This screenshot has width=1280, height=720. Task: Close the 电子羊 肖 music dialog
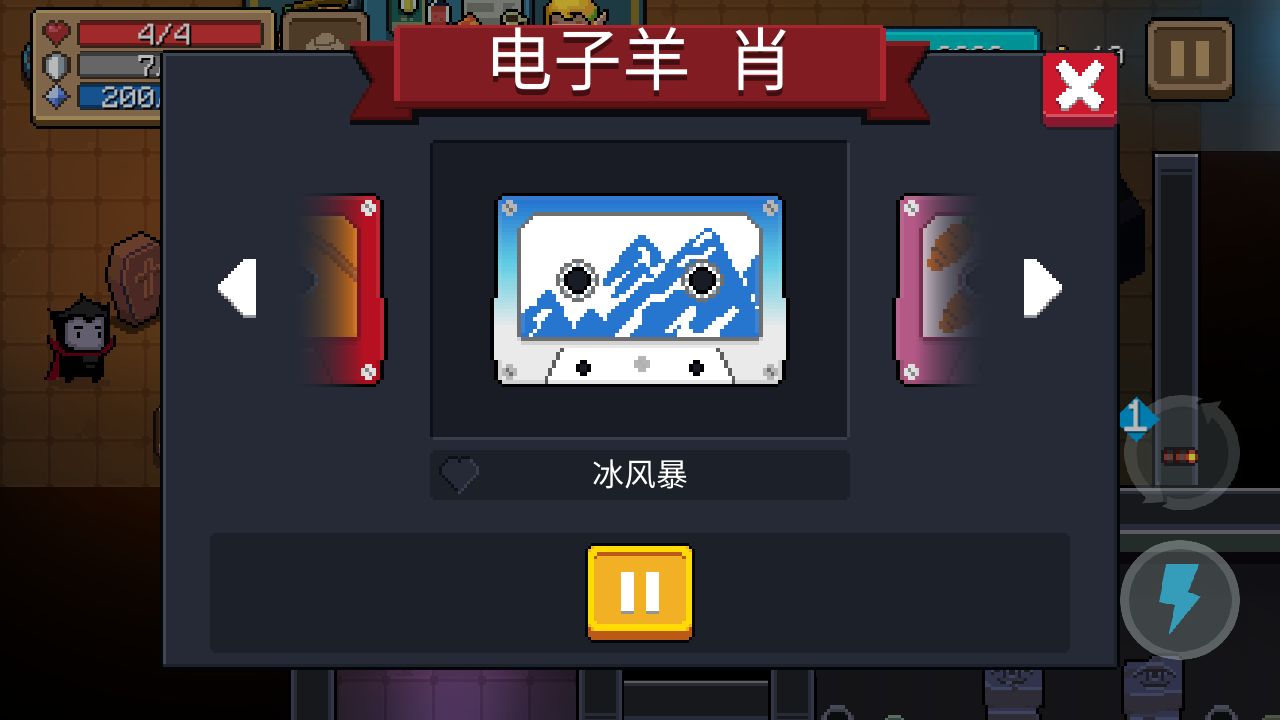coord(1079,87)
